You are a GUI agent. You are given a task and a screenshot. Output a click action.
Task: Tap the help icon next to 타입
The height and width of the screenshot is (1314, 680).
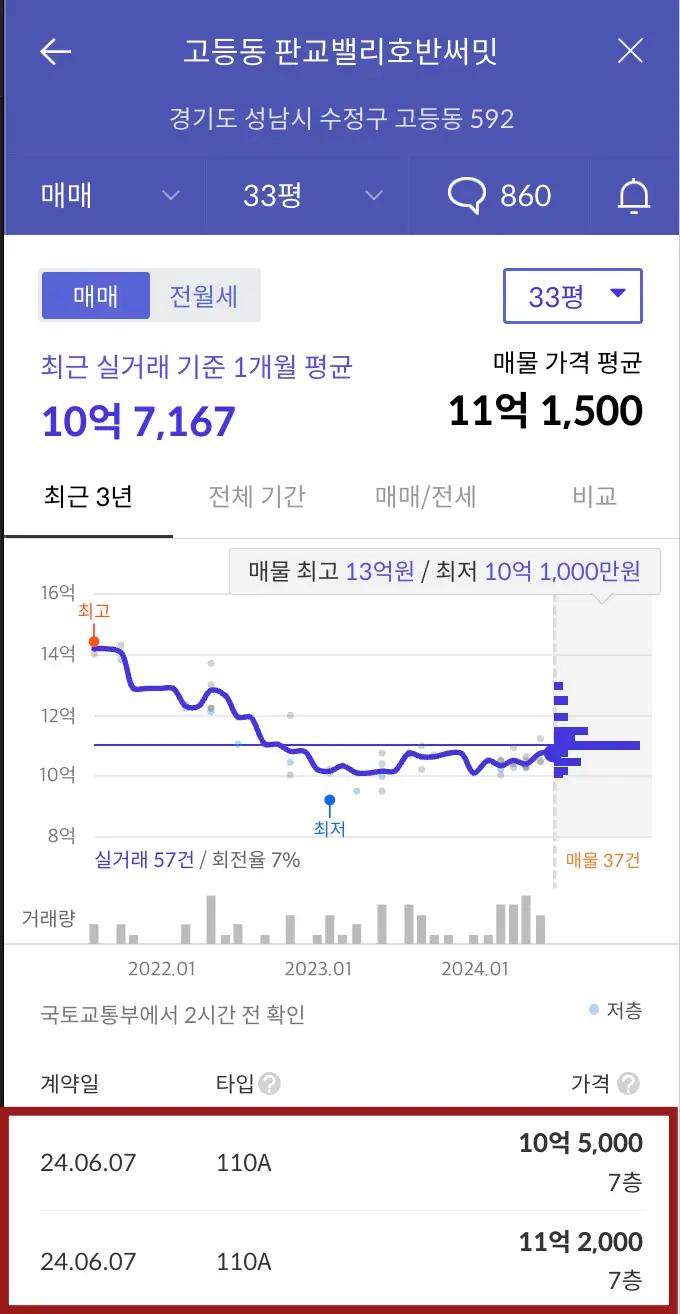(269, 1084)
